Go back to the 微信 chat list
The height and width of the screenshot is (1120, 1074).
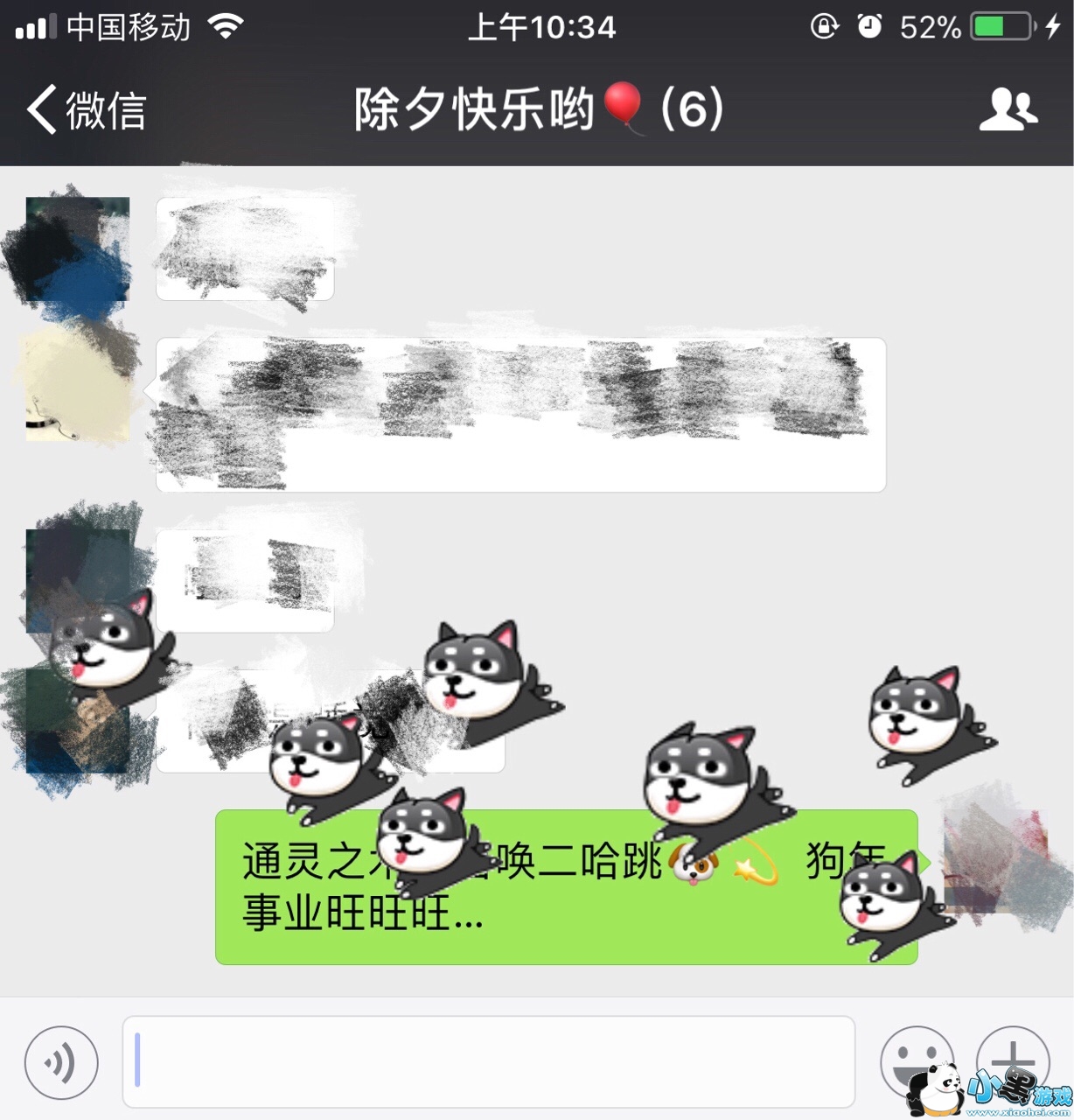pos(86,110)
